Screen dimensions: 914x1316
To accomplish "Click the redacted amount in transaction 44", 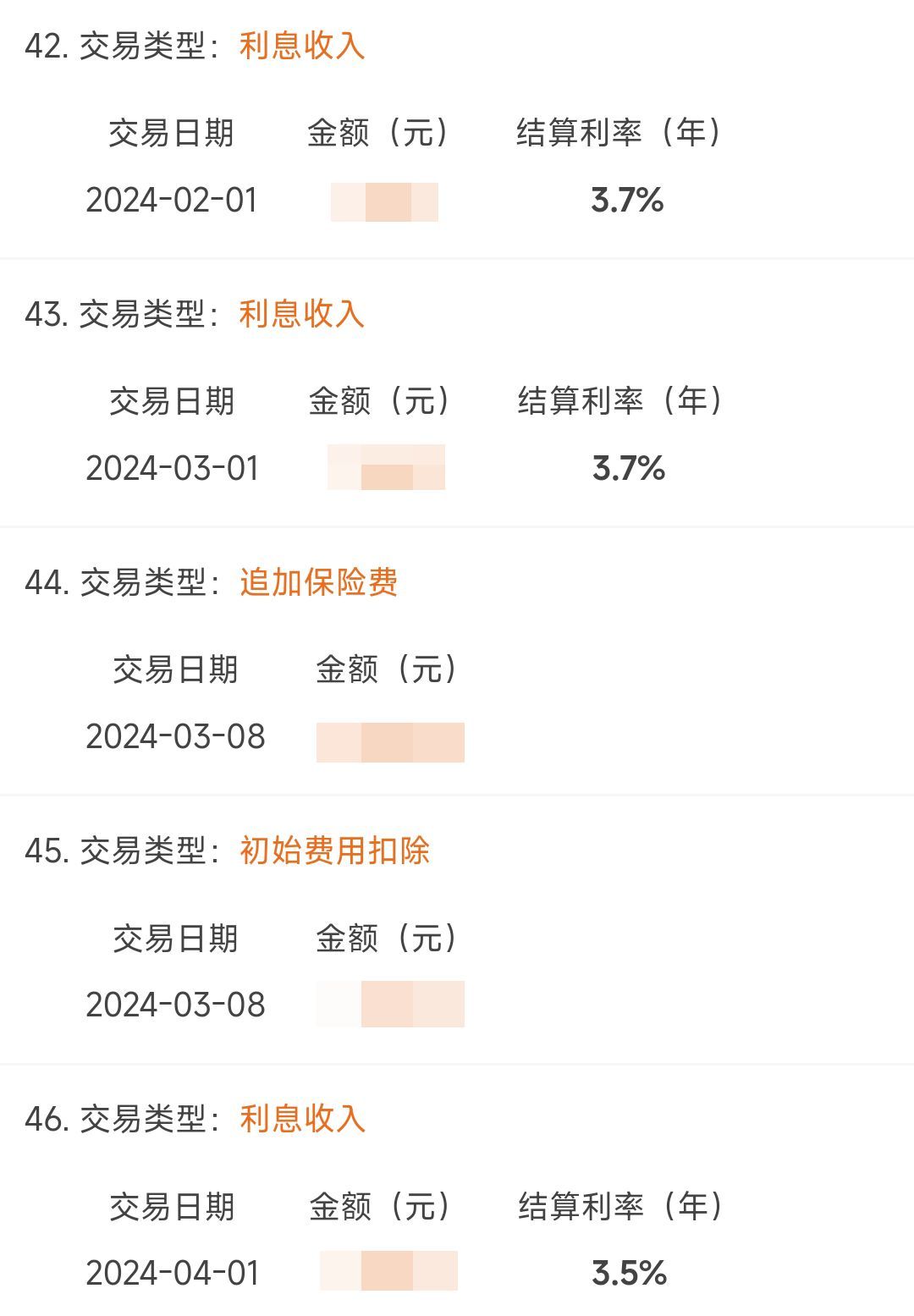I will [x=391, y=737].
